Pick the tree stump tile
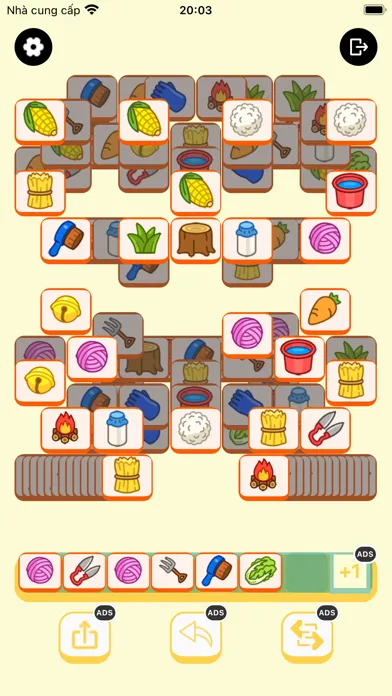Screen dimensions: 392x696 [196, 241]
